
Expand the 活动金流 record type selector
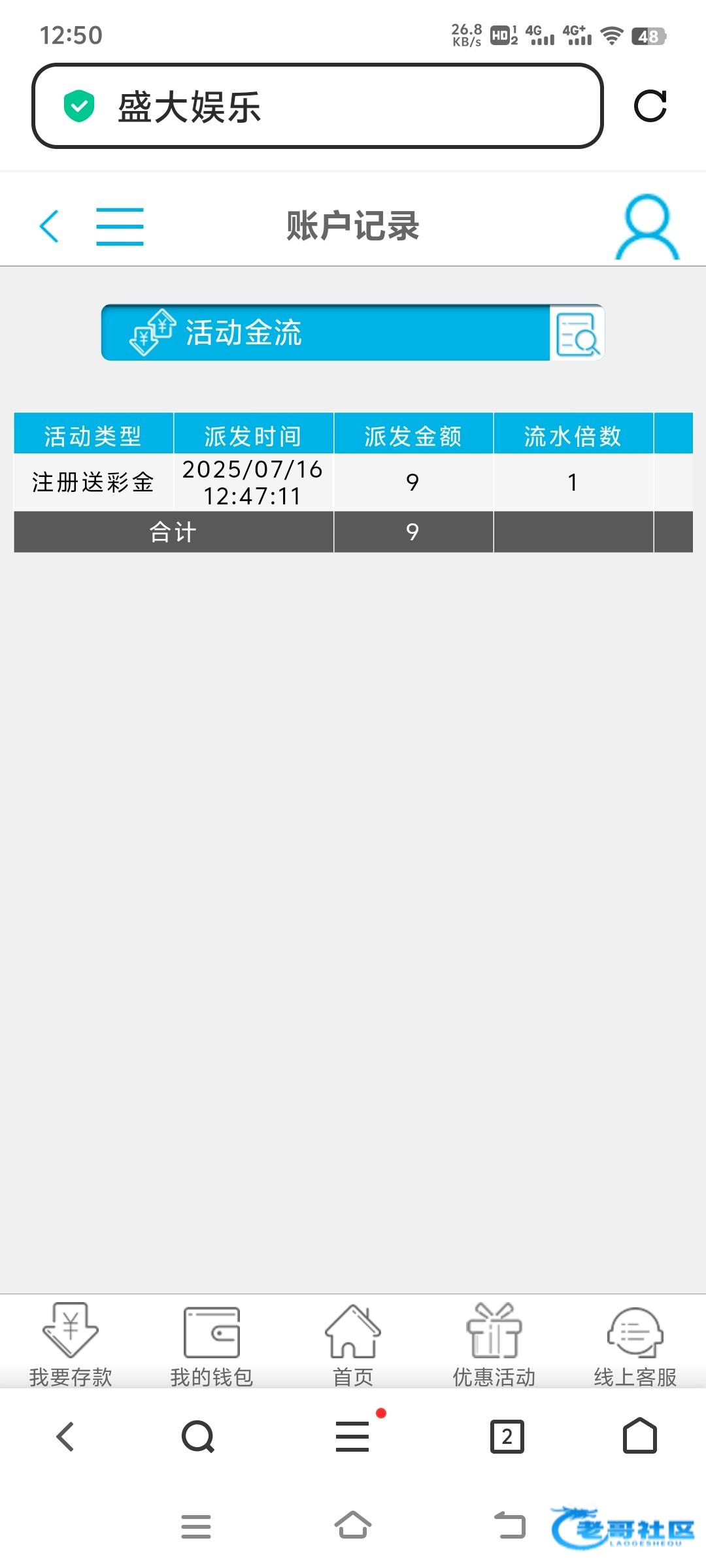point(326,333)
